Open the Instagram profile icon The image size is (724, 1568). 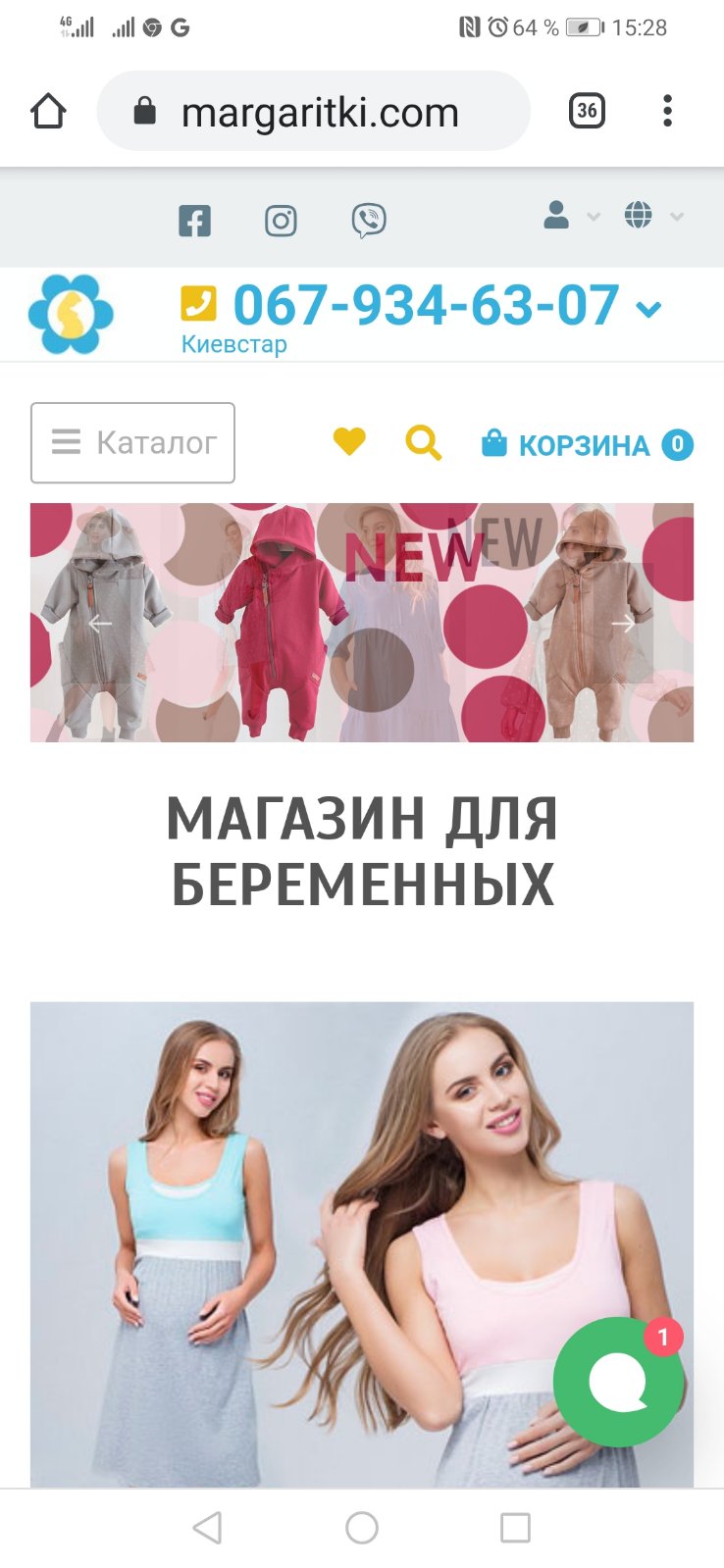pos(281,221)
